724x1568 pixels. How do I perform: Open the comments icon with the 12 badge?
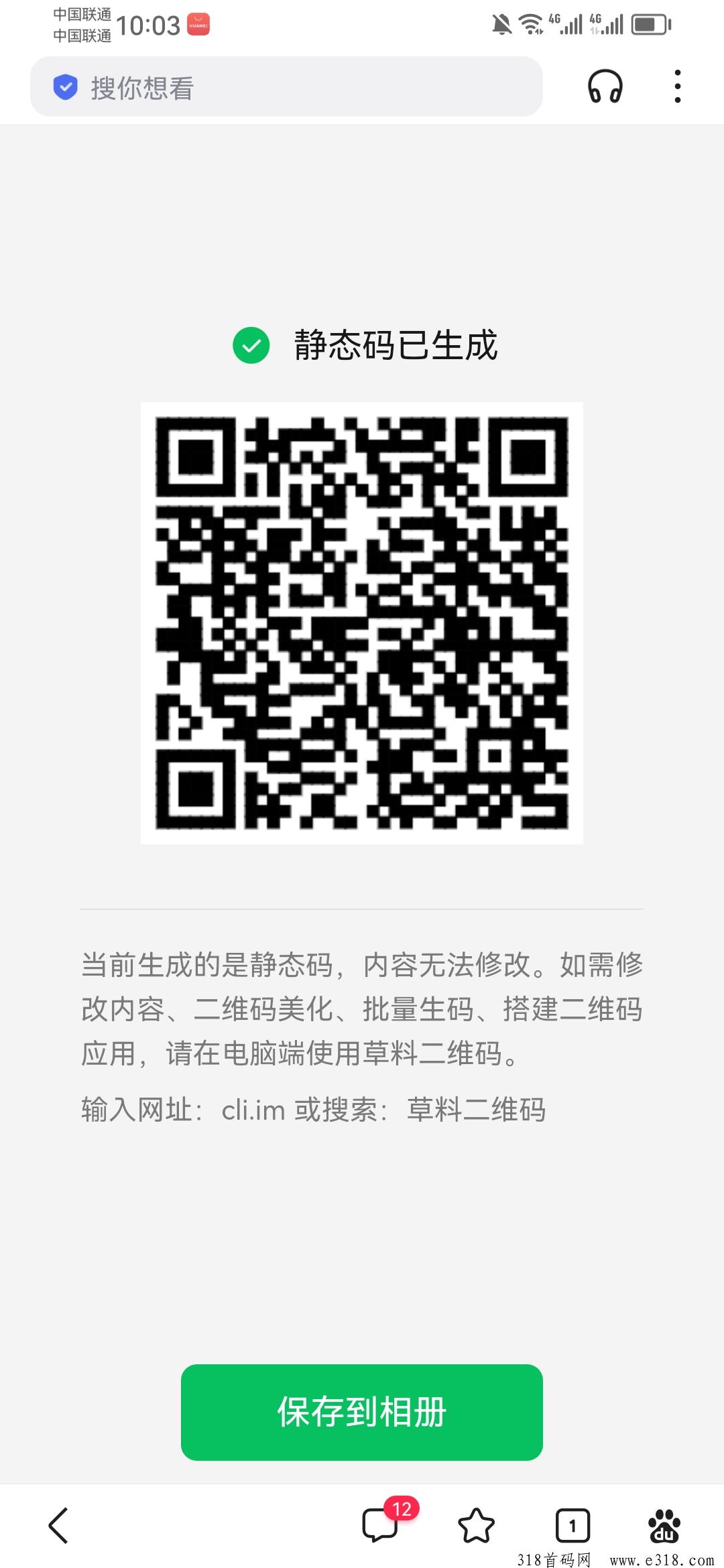(x=381, y=1526)
